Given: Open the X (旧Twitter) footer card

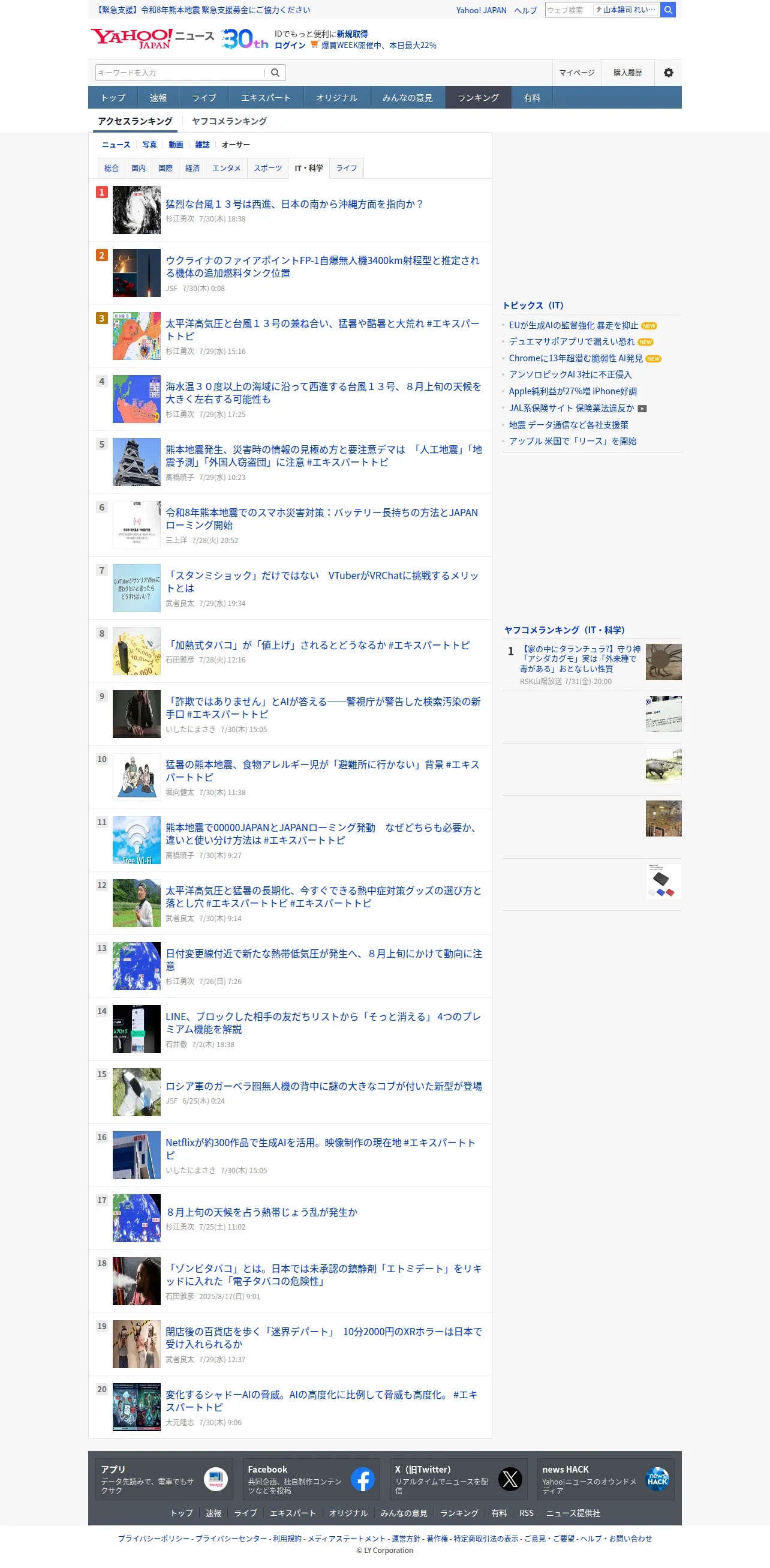Looking at the screenshot, I should click(x=458, y=1479).
